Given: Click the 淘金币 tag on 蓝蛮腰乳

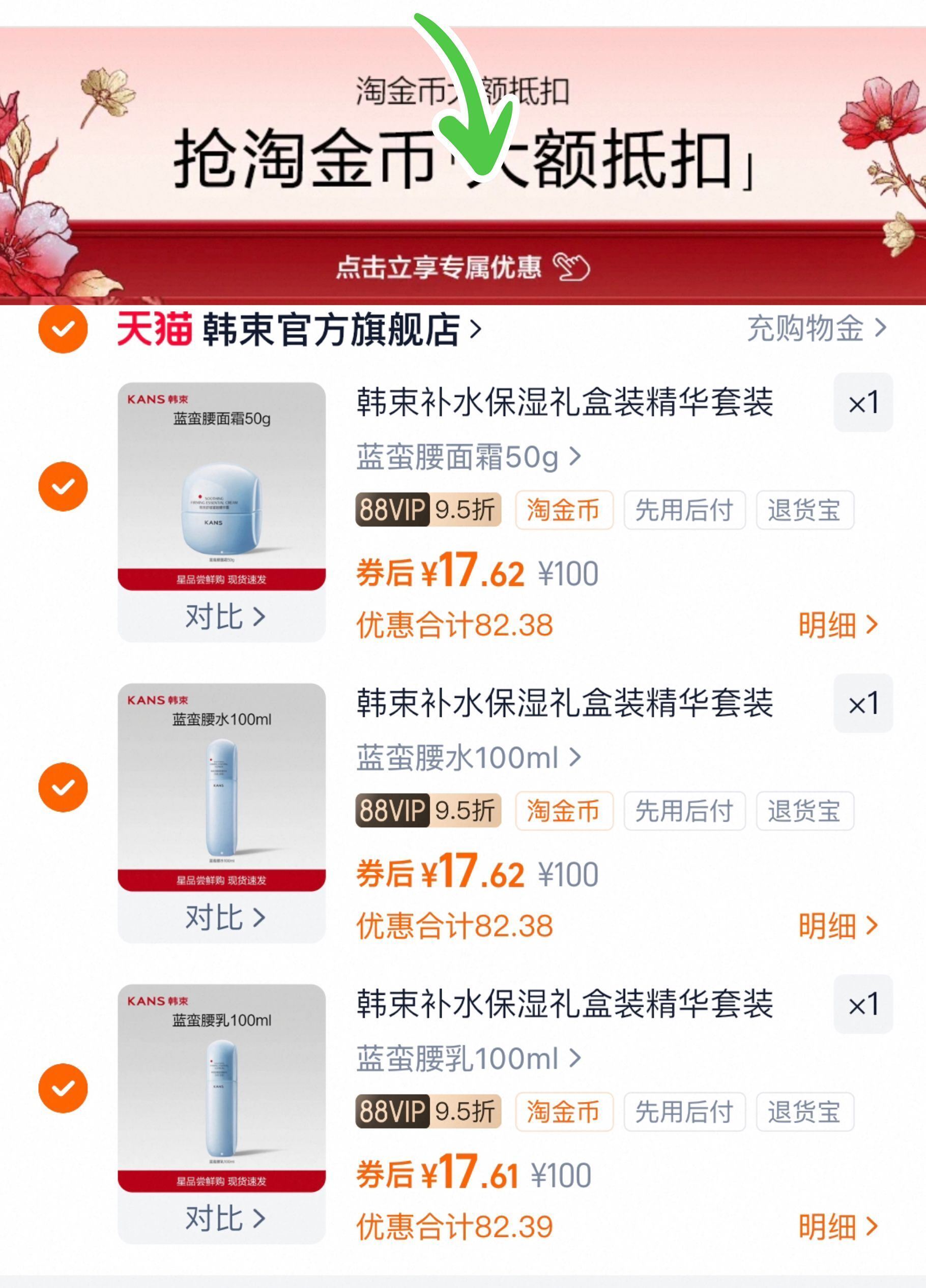Looking at the screenshot, I should click(564, 1111).
